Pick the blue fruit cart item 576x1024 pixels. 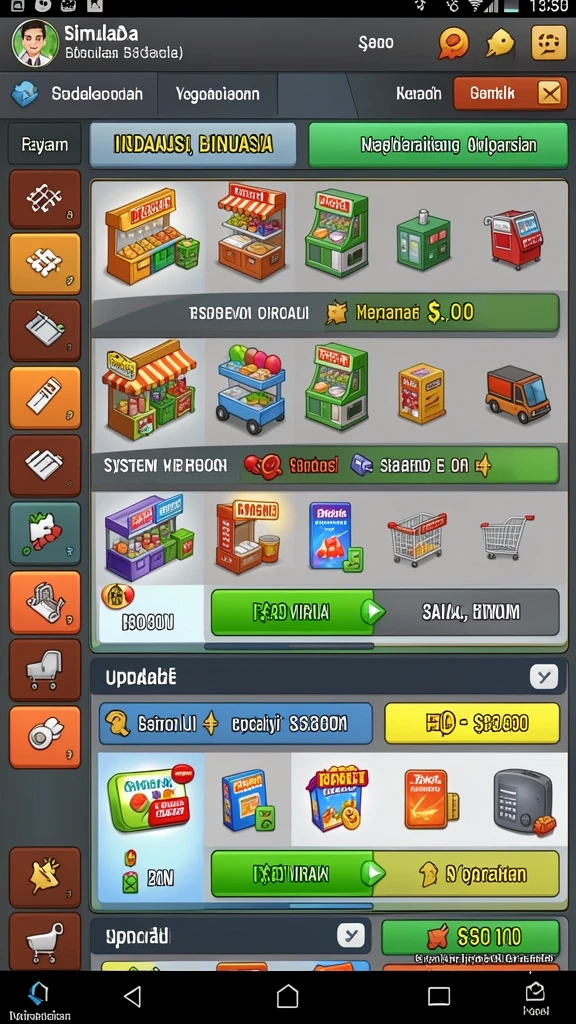pos(251,389)
